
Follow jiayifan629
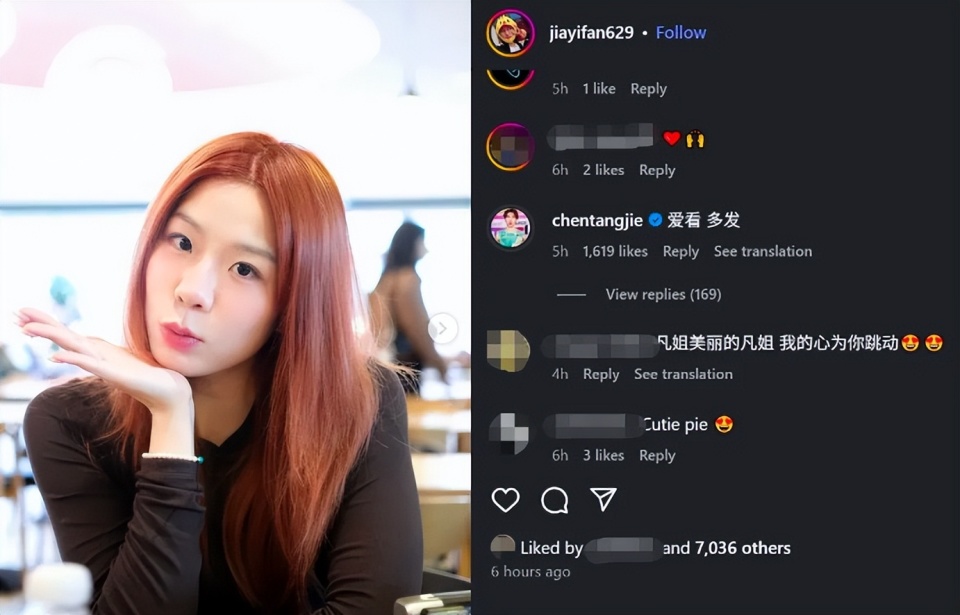[x=681, y=33]
